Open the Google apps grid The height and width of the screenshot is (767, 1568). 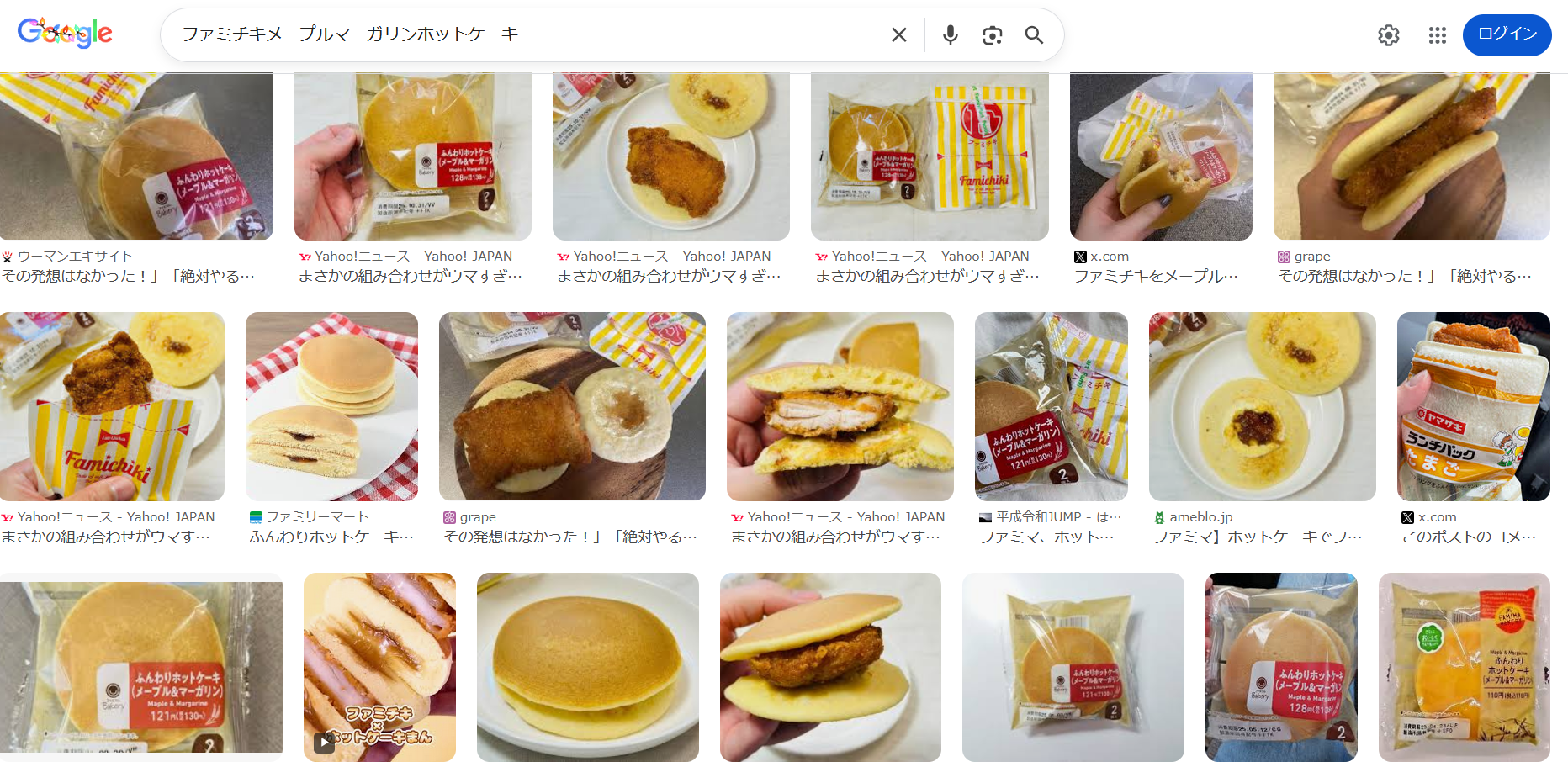pyautogui.click(x=1437, y=35)
